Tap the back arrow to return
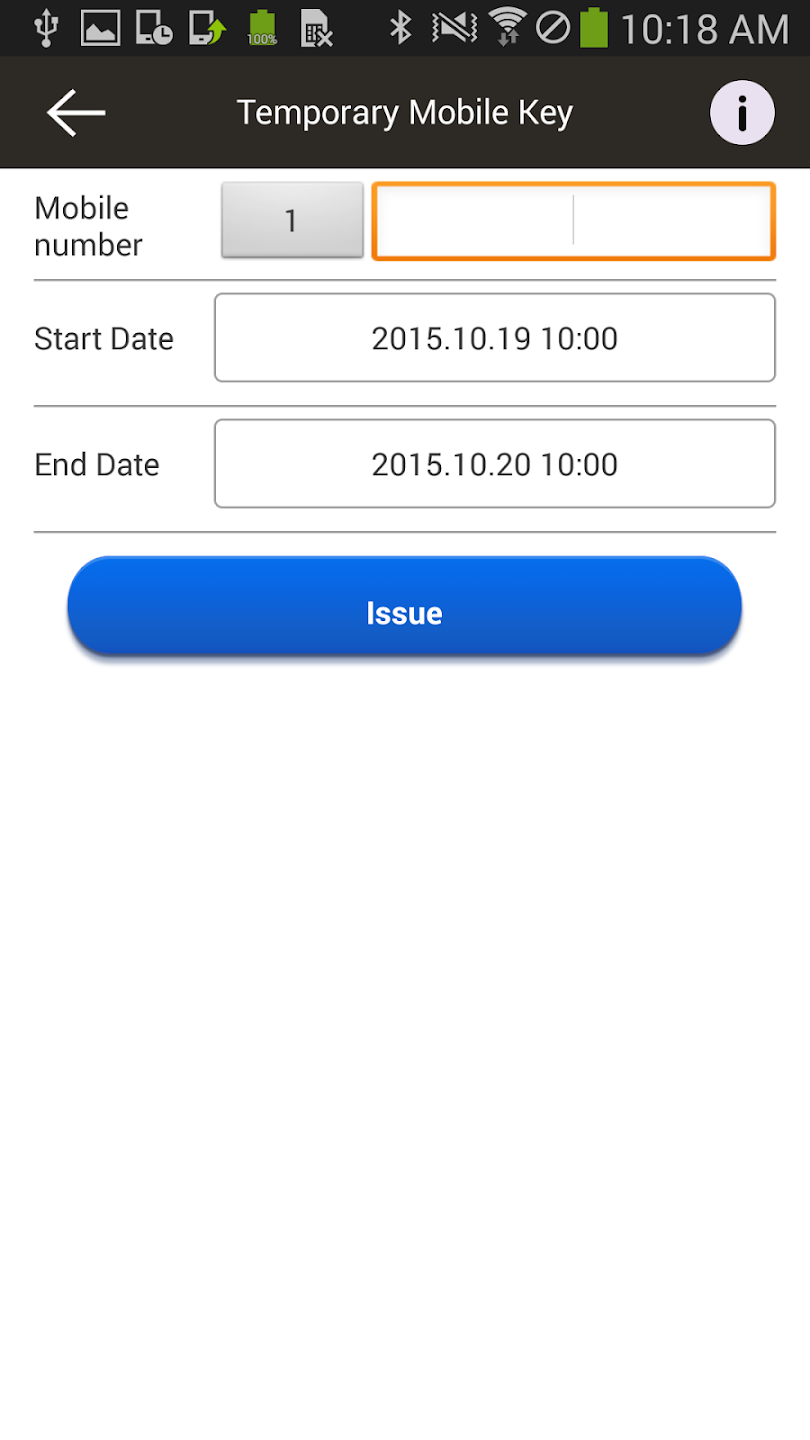Image resolution: width=810 pixels, height=1440 pixels. click(75, 112)
